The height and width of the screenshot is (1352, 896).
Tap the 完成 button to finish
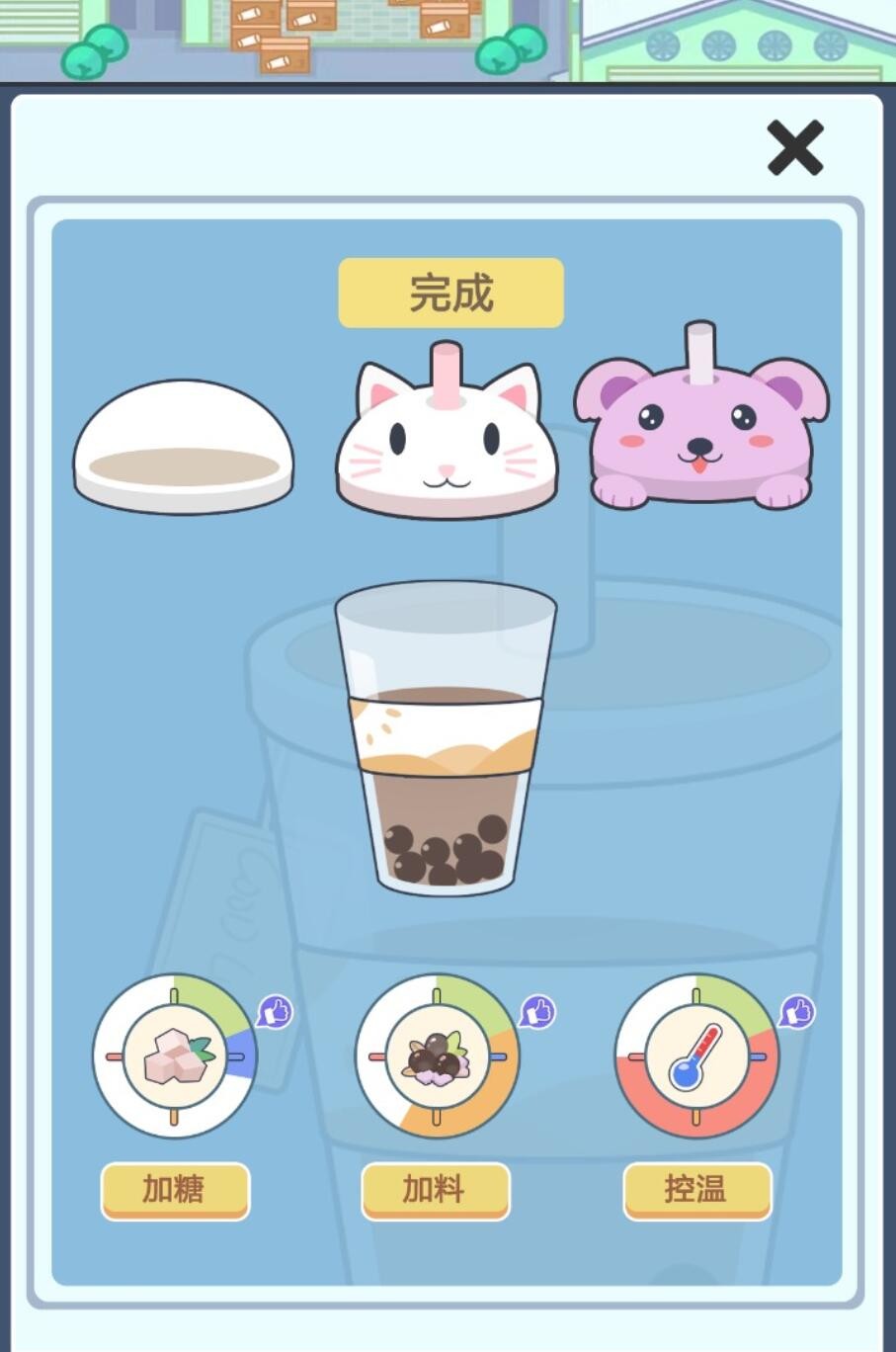(x=450, y=293)
